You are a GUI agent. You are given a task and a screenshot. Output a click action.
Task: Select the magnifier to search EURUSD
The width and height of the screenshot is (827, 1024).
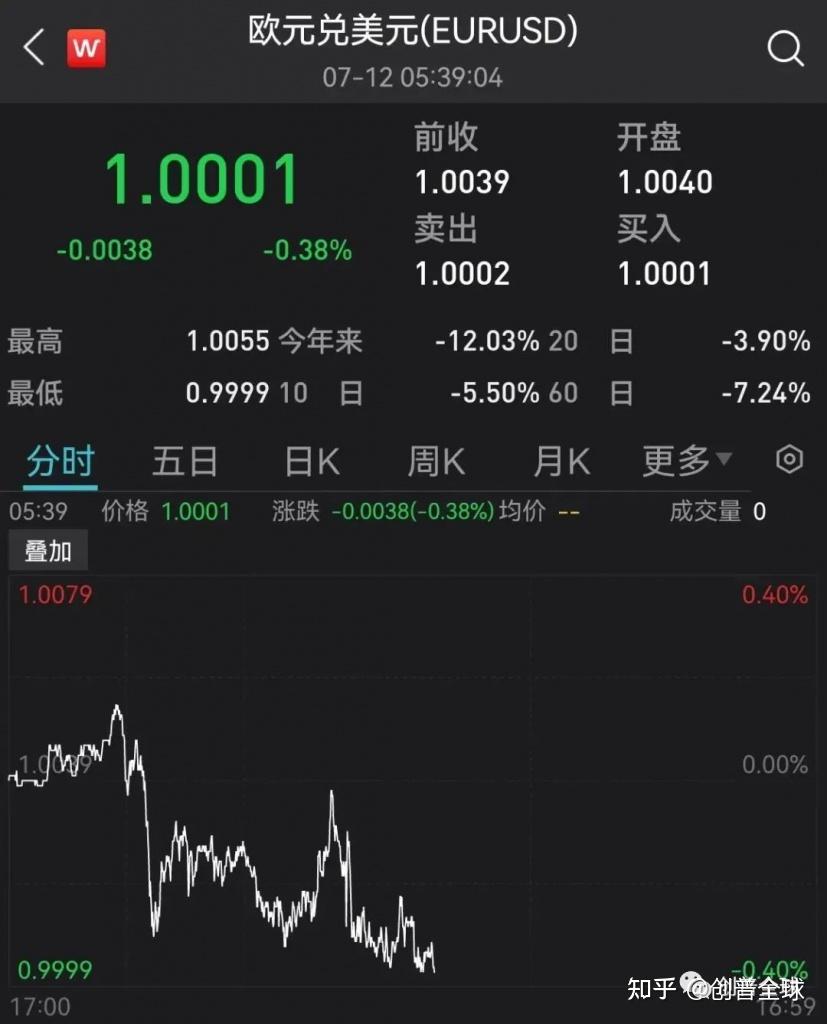click(x=786, y=48)
